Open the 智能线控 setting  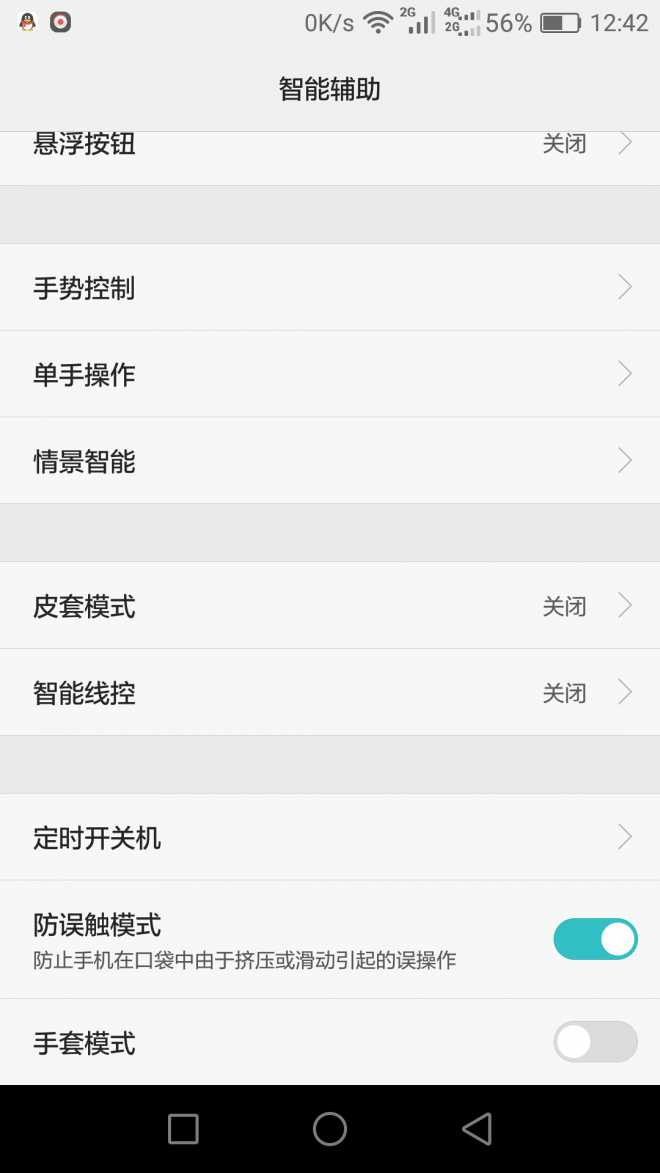[330, 693]
